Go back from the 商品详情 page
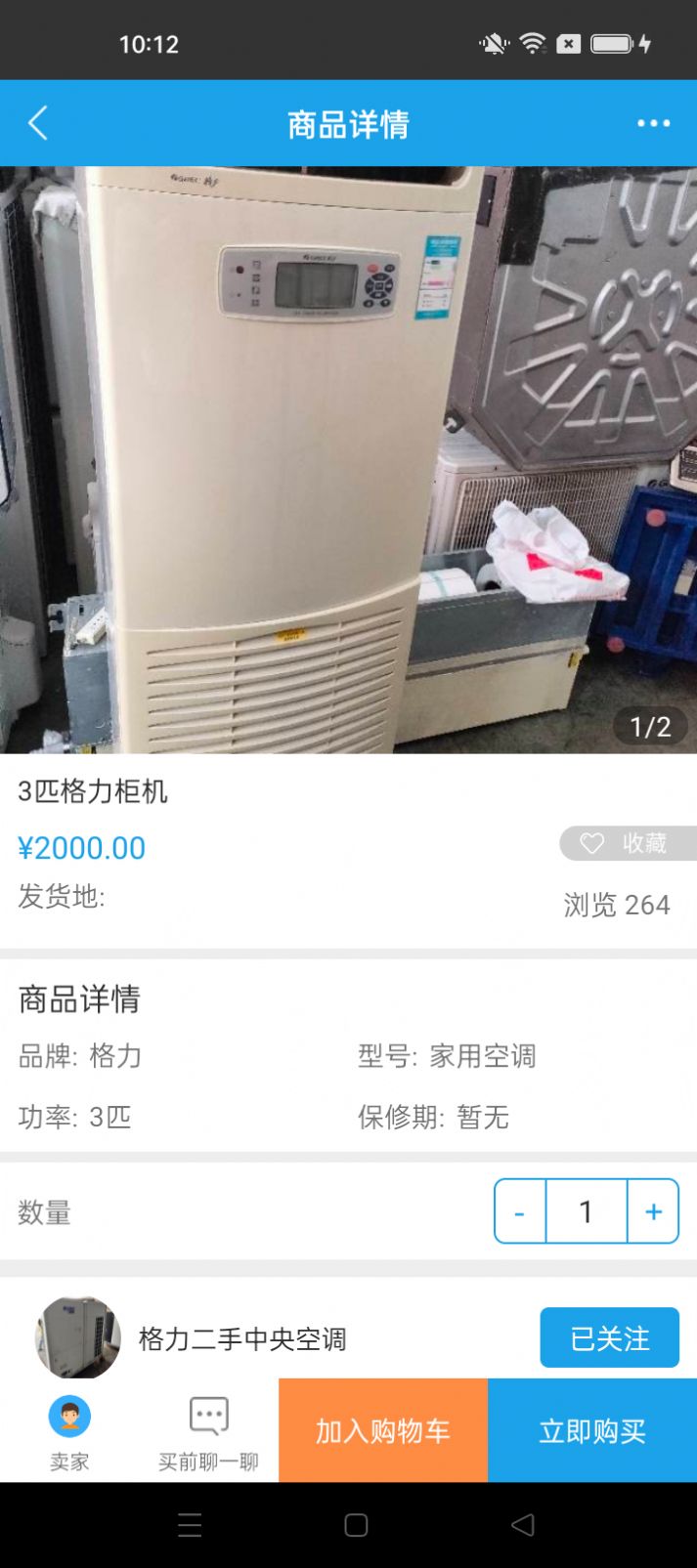697x1568 pixels. 38,124
